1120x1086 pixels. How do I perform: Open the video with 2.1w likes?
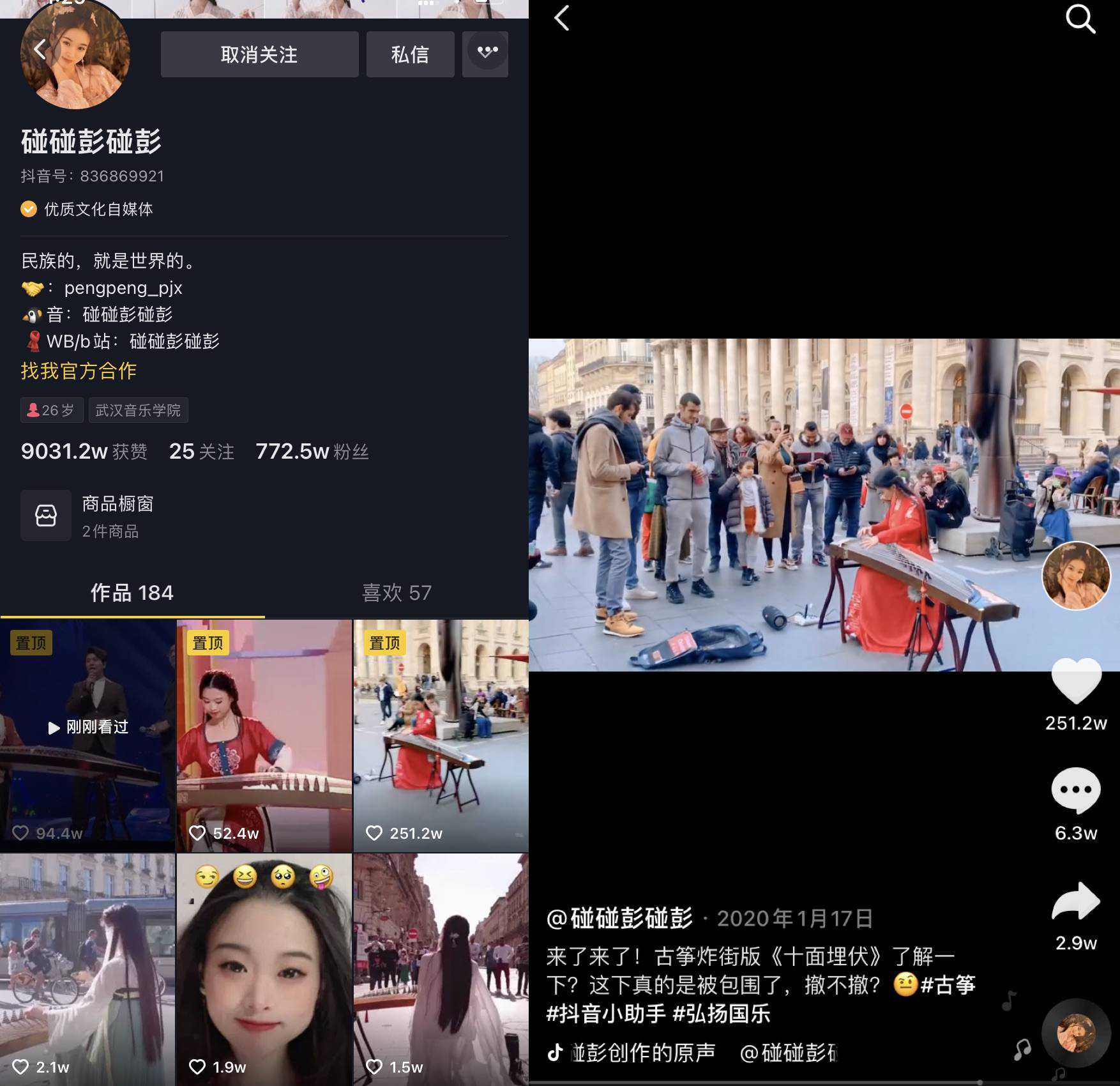coord(87,968)
